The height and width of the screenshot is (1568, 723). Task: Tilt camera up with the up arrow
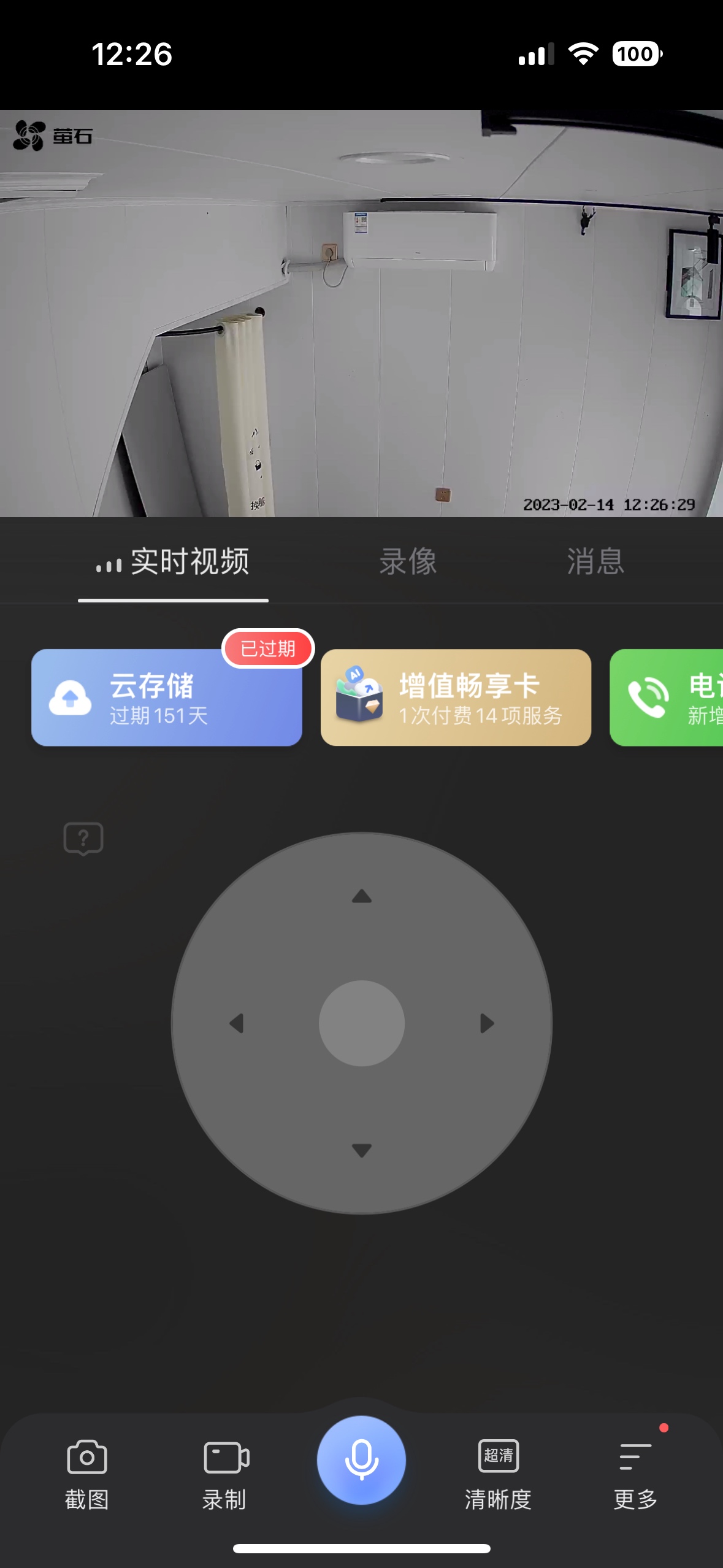(x=362, y=897)
